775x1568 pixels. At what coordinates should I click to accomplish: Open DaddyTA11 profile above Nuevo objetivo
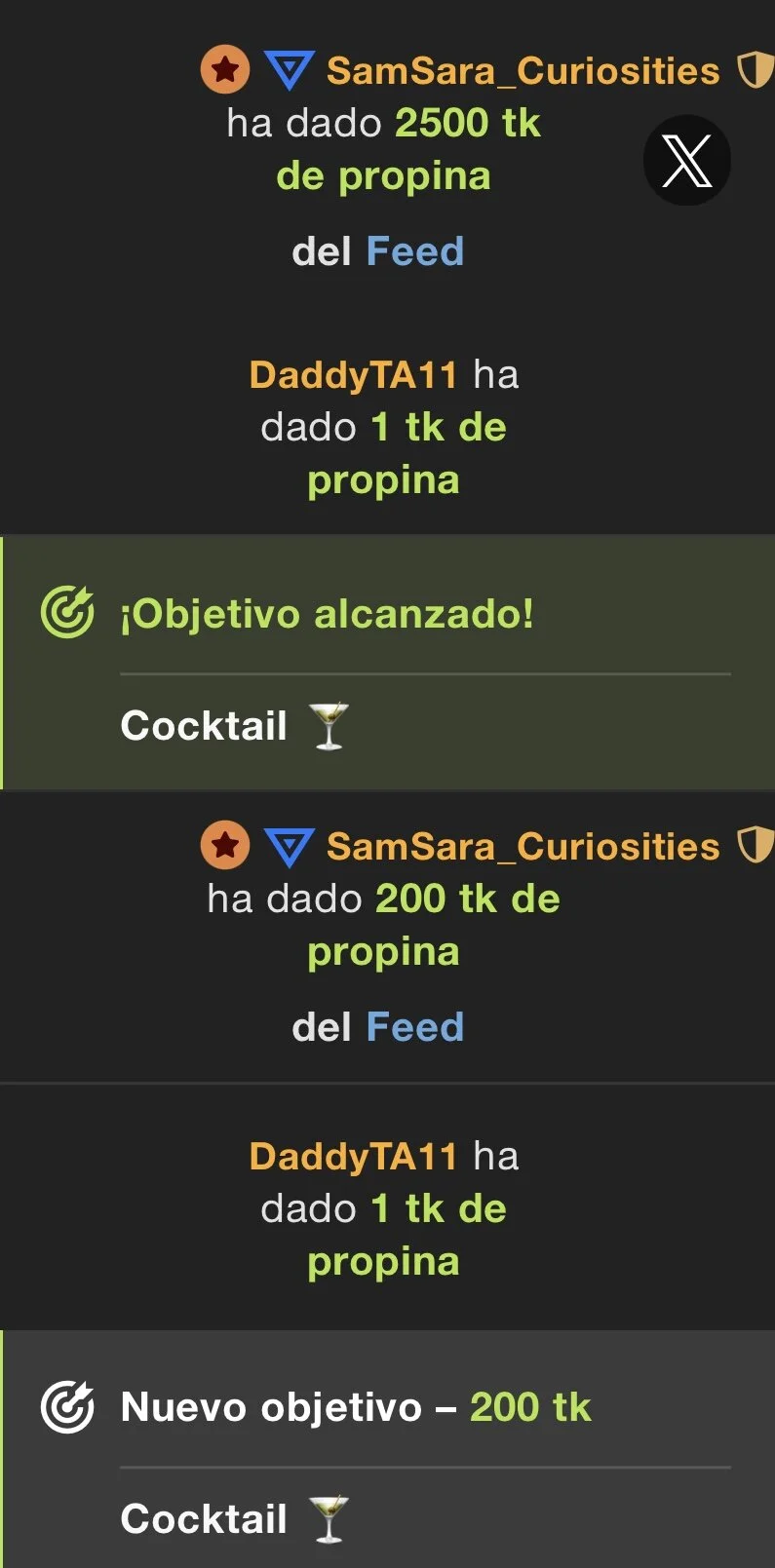(353, 1157)
